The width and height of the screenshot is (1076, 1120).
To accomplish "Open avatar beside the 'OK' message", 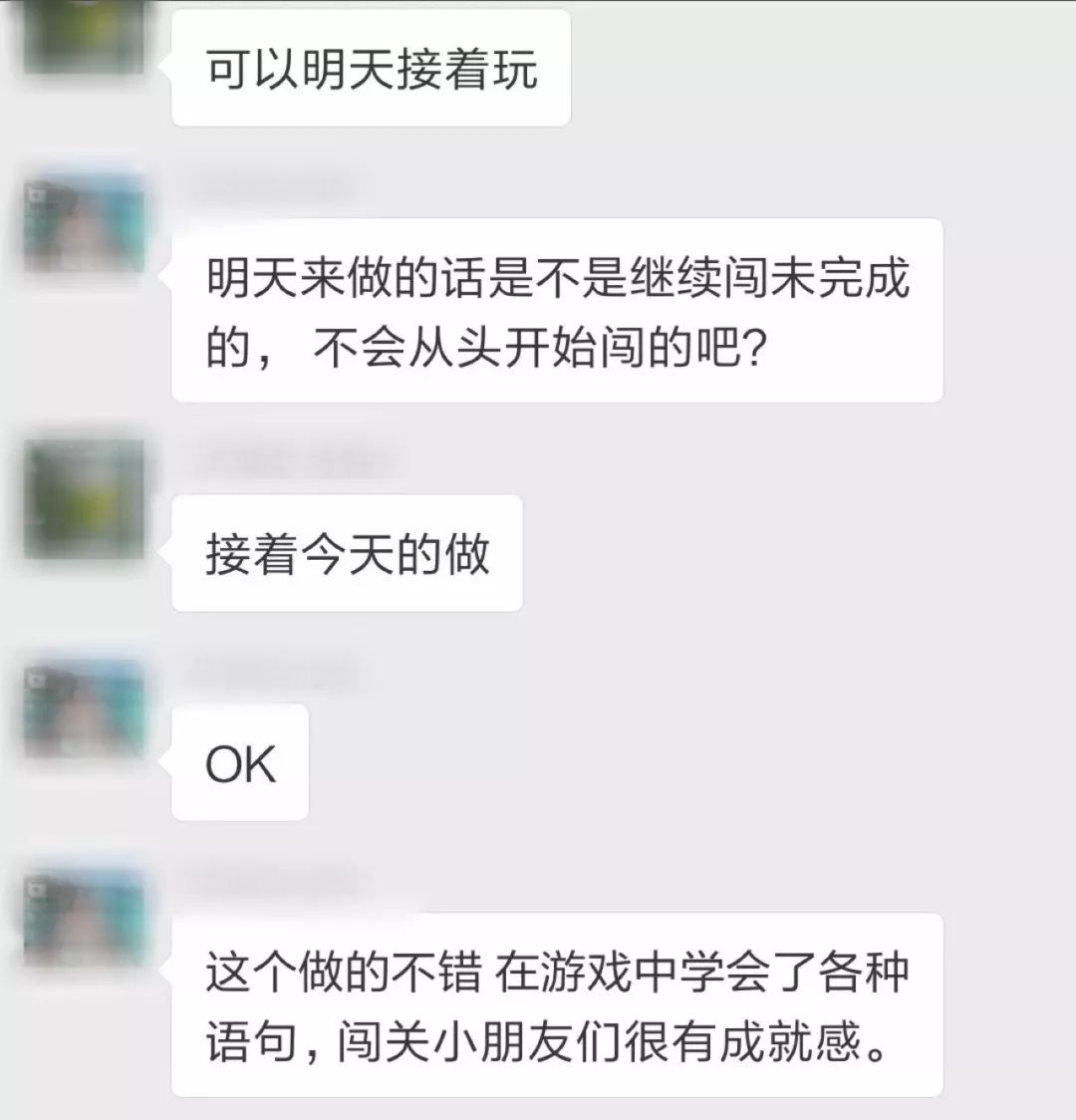I will pyautogui.click(x=84, y=709).
